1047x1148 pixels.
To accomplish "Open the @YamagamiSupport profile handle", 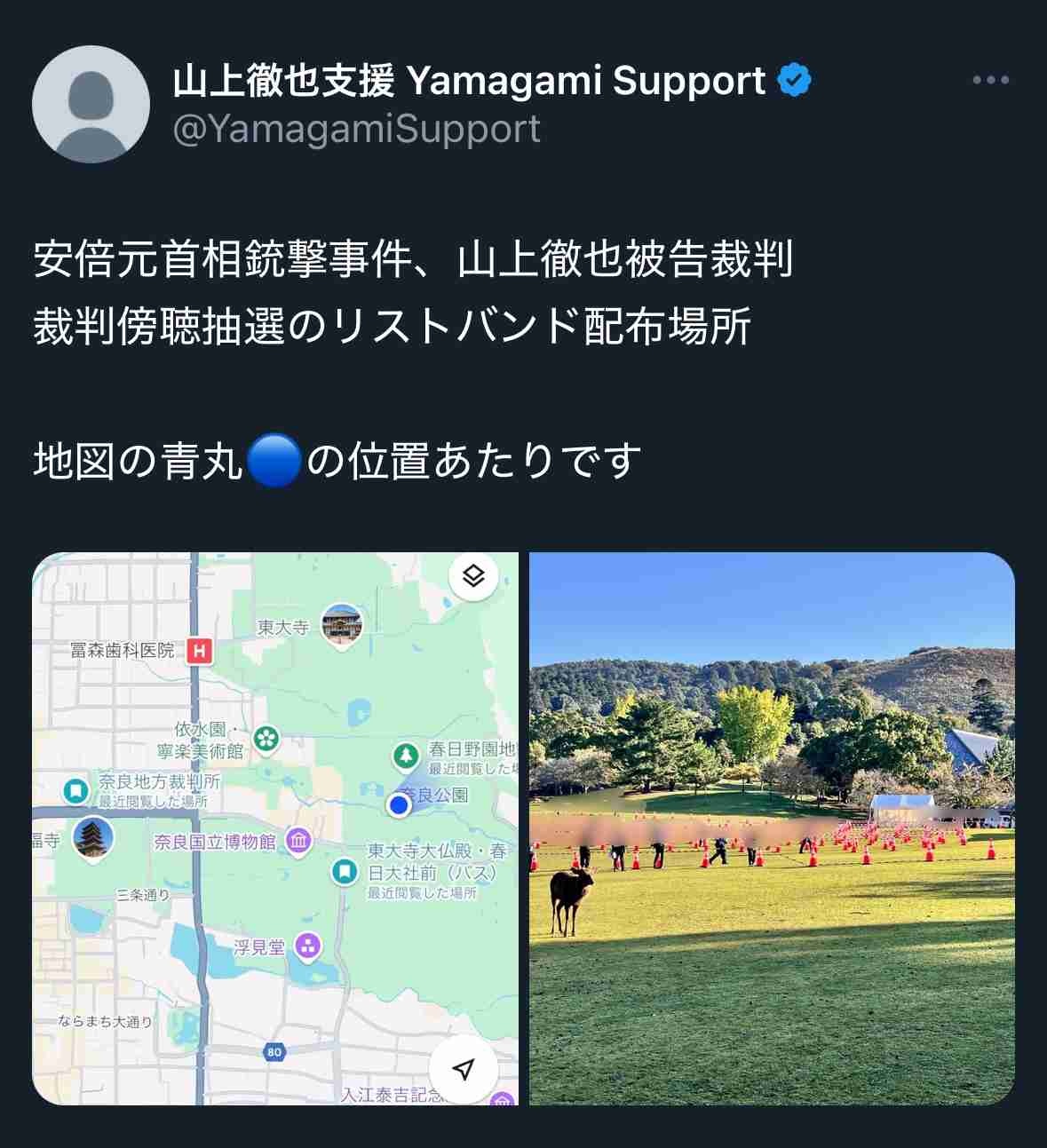I will tap(356, 130).
